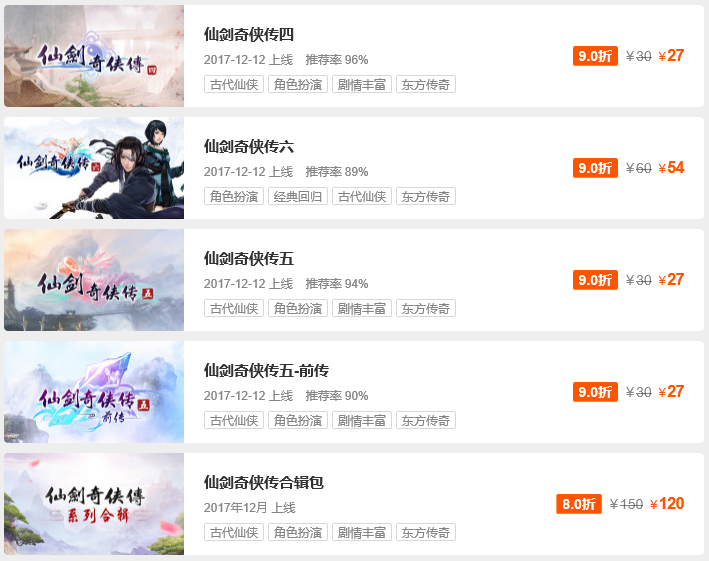Viewport: 709px width, 561px height.
Task: Open the 仙剑奇侠传五 game card
Action: tap(248, 259)
